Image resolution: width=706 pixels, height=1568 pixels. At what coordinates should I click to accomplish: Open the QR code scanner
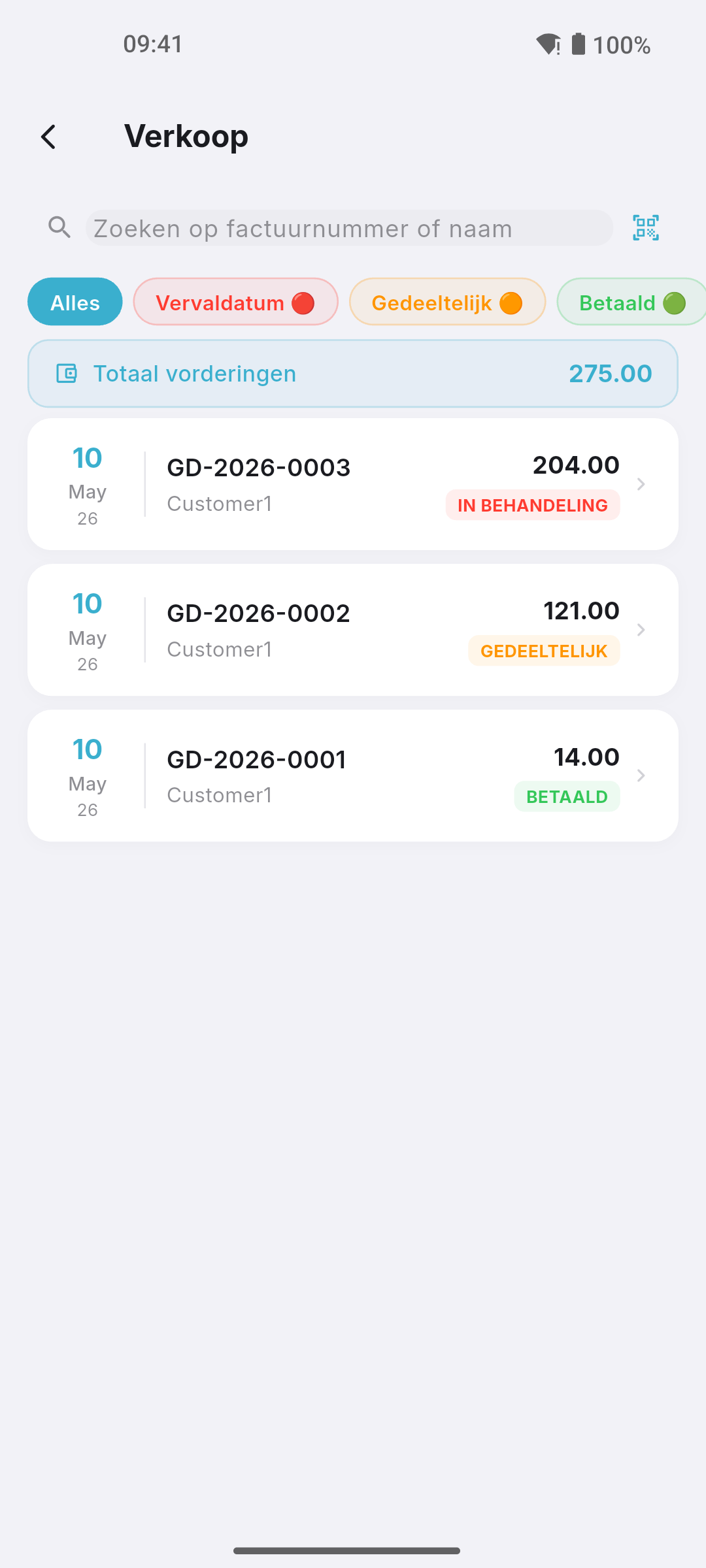[646, 228]
